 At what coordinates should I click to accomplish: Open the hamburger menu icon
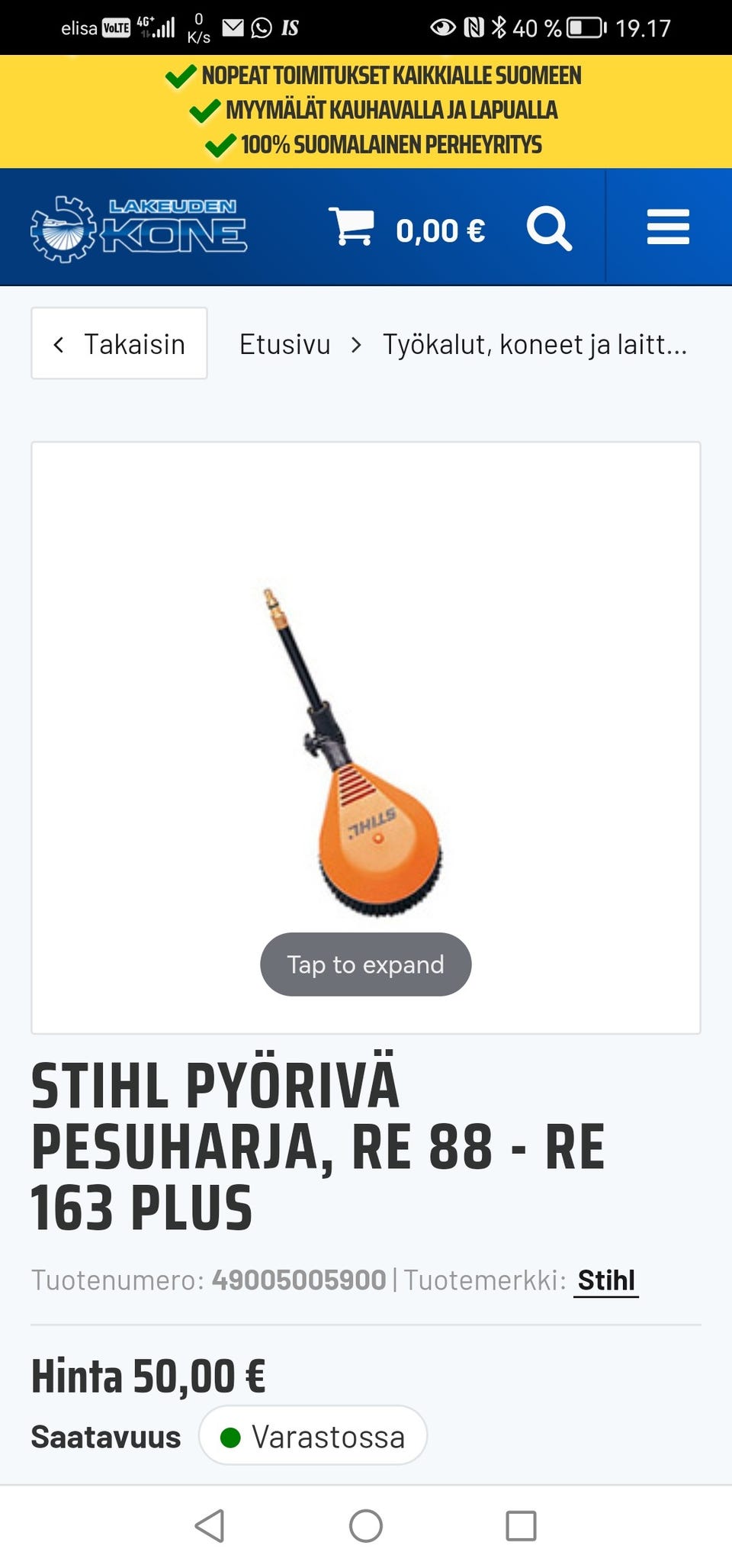click(x=668, y=227)
